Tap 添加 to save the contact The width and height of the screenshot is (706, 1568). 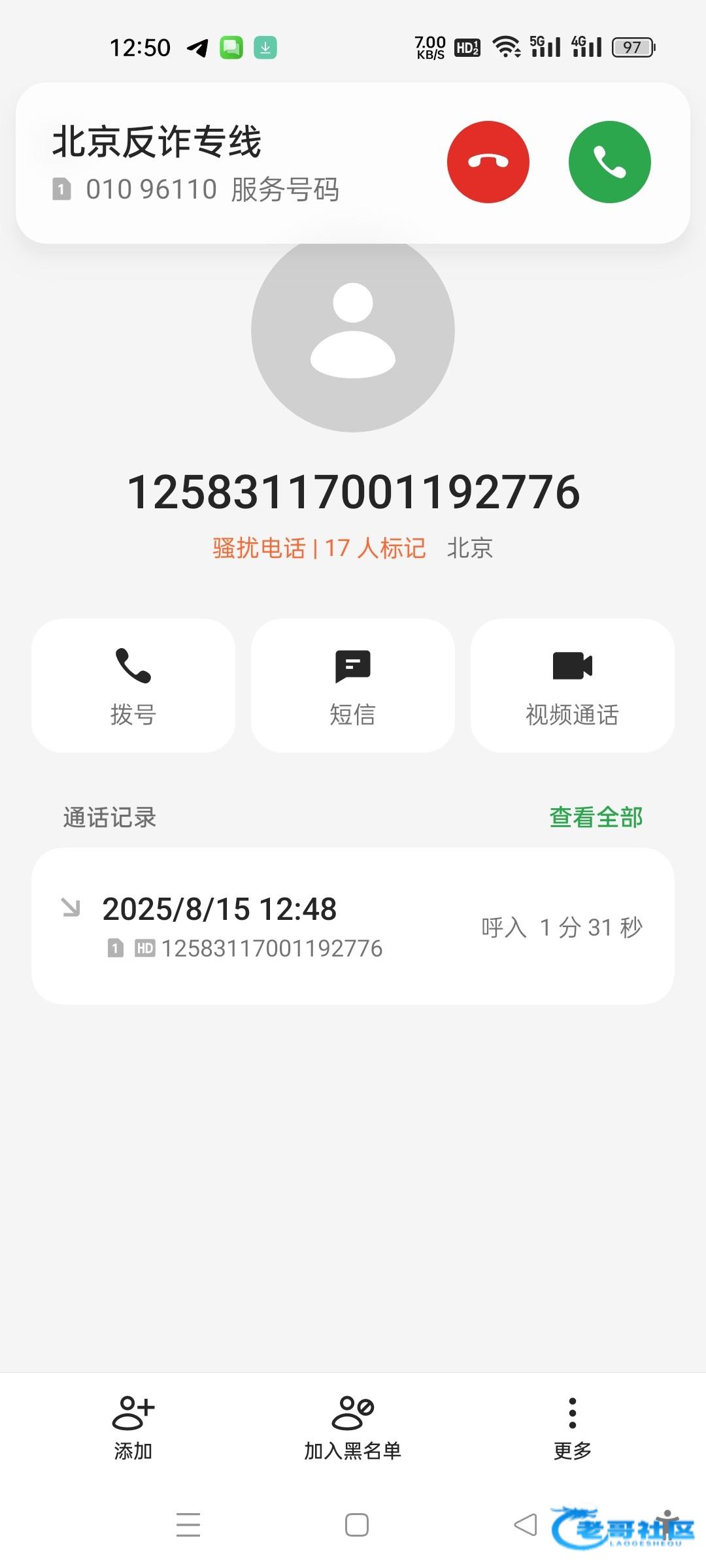[x=133, y=1428]
